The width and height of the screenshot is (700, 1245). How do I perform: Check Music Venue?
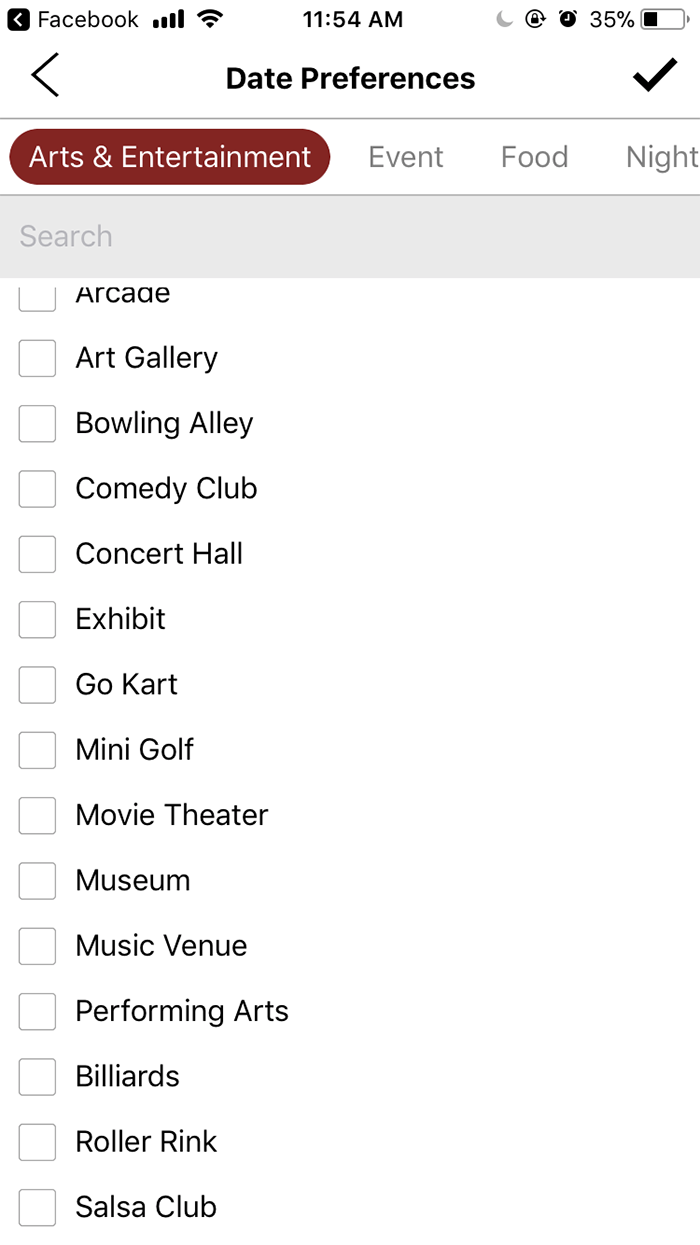[37, 946]
